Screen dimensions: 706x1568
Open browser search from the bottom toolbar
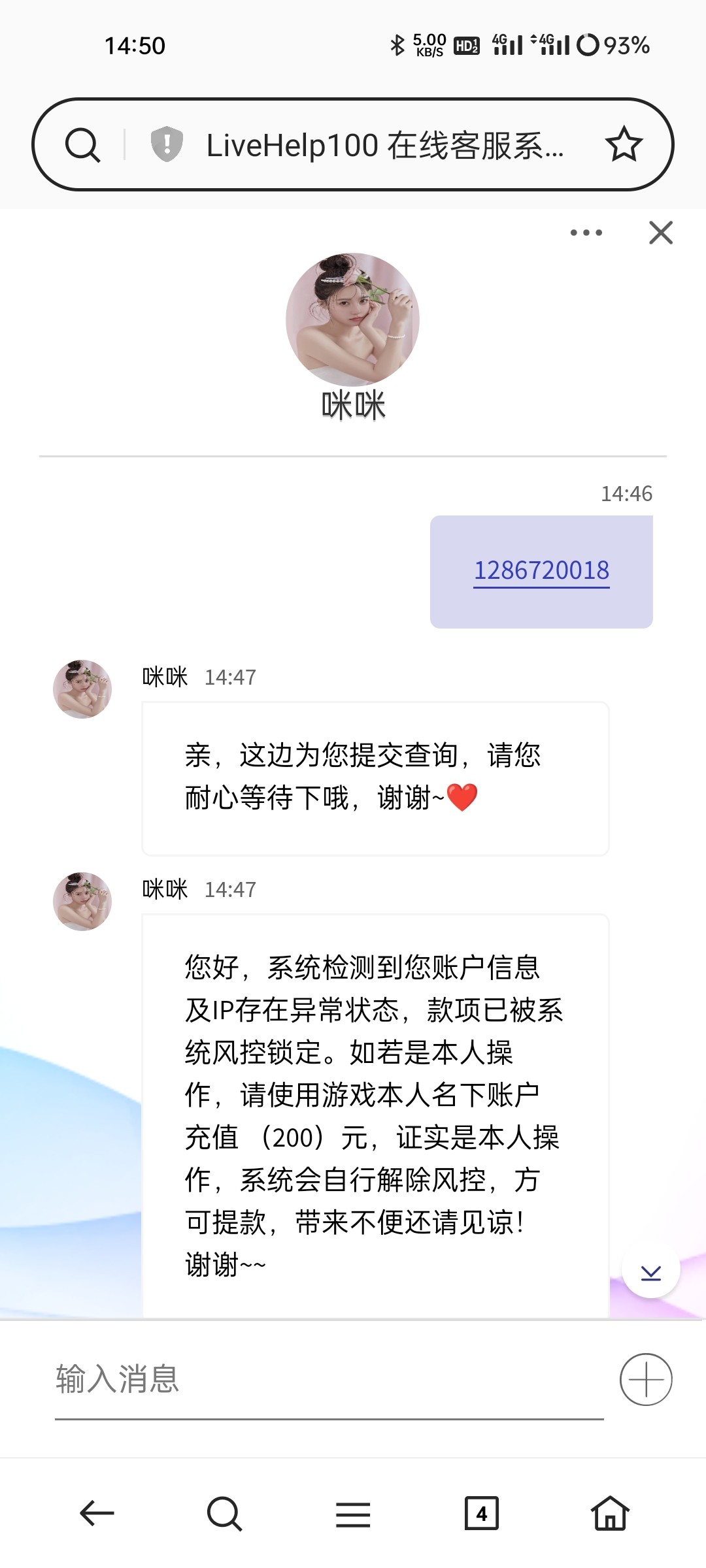224,1513
